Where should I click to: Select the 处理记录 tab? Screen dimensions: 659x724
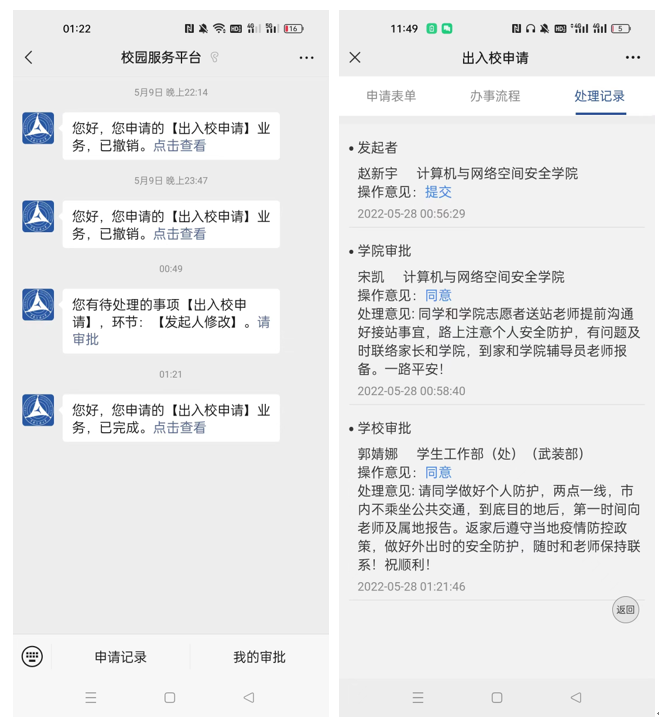(x=599, y=96)
